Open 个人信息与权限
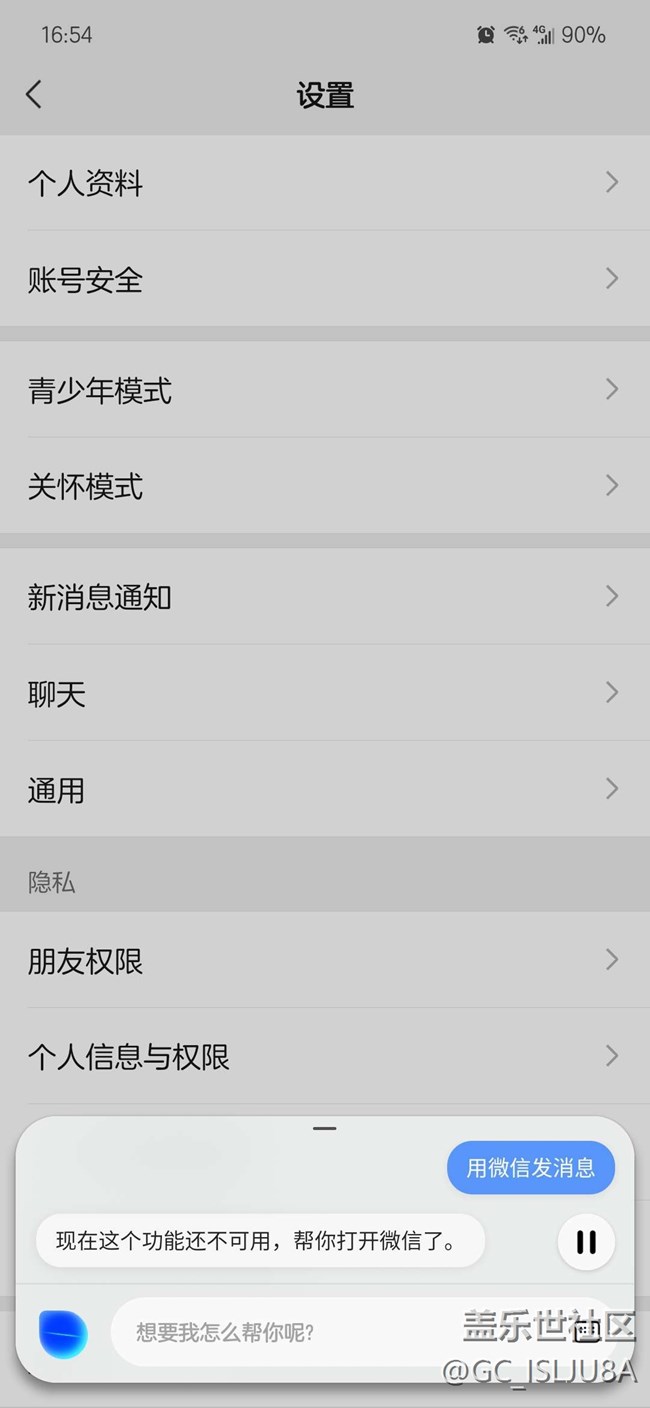This screenshot has width=650, height=1408. coord(325,1056)
